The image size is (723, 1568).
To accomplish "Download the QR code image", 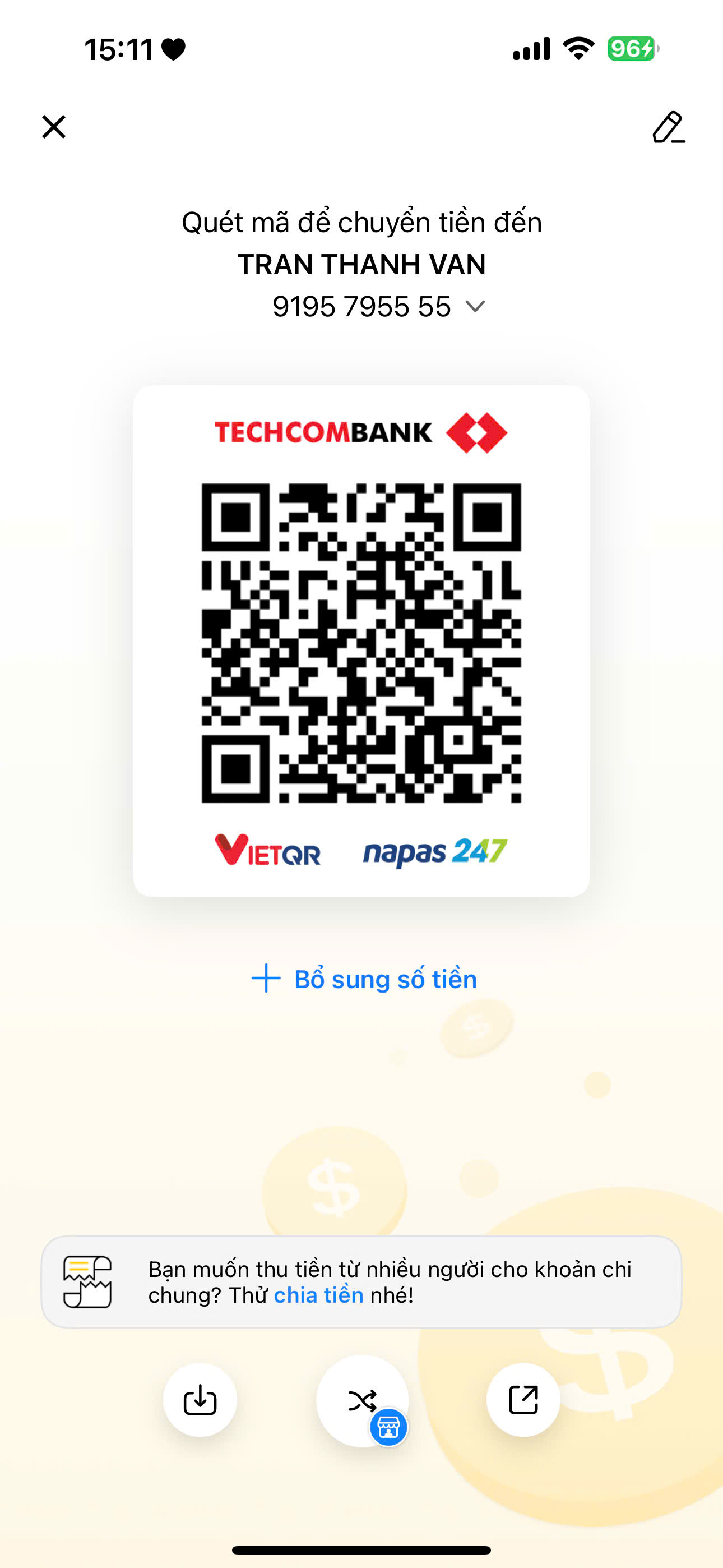I will coord(200,1400).
